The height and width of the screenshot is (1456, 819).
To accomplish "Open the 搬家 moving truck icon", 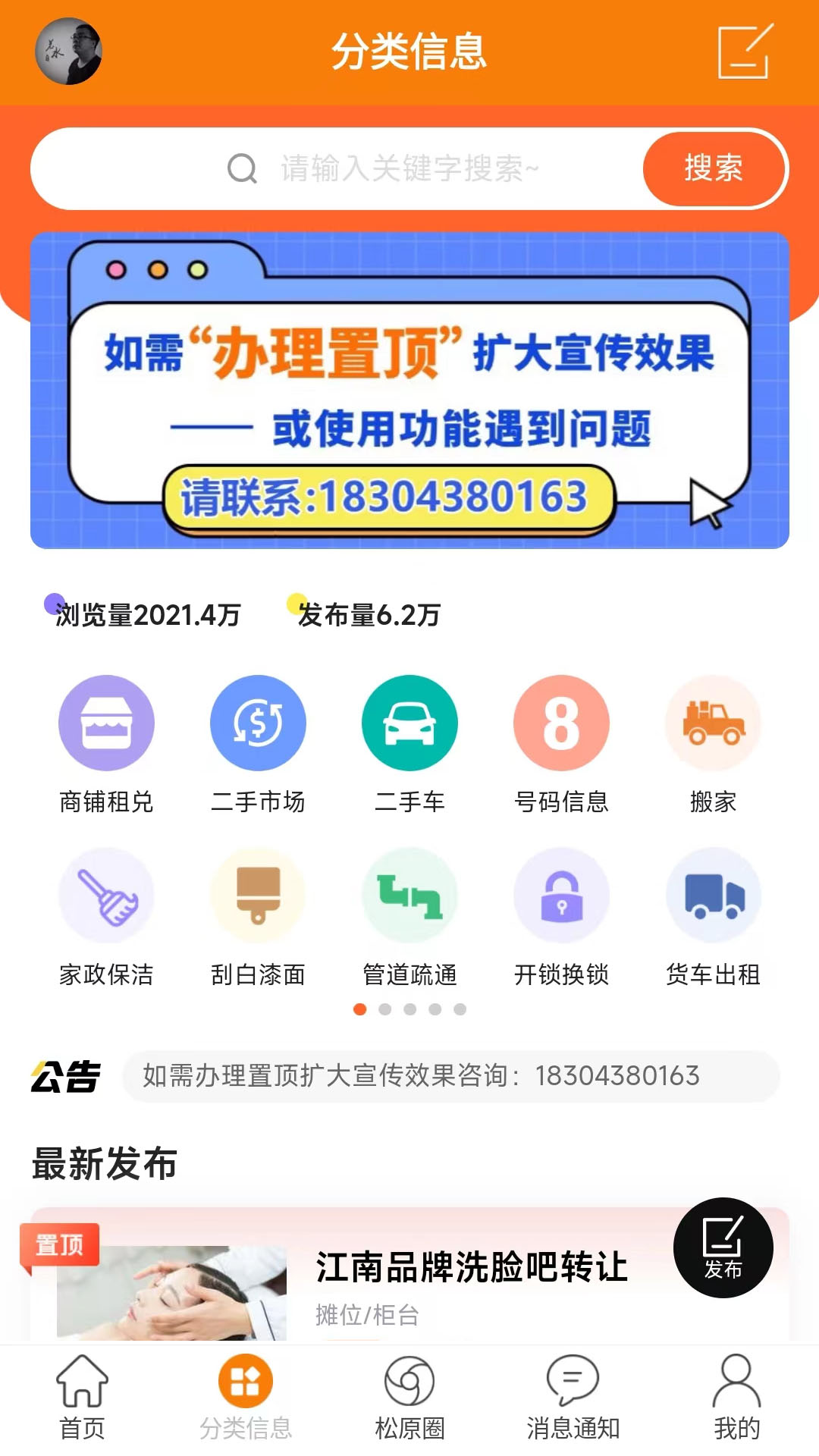I will 713,723.
